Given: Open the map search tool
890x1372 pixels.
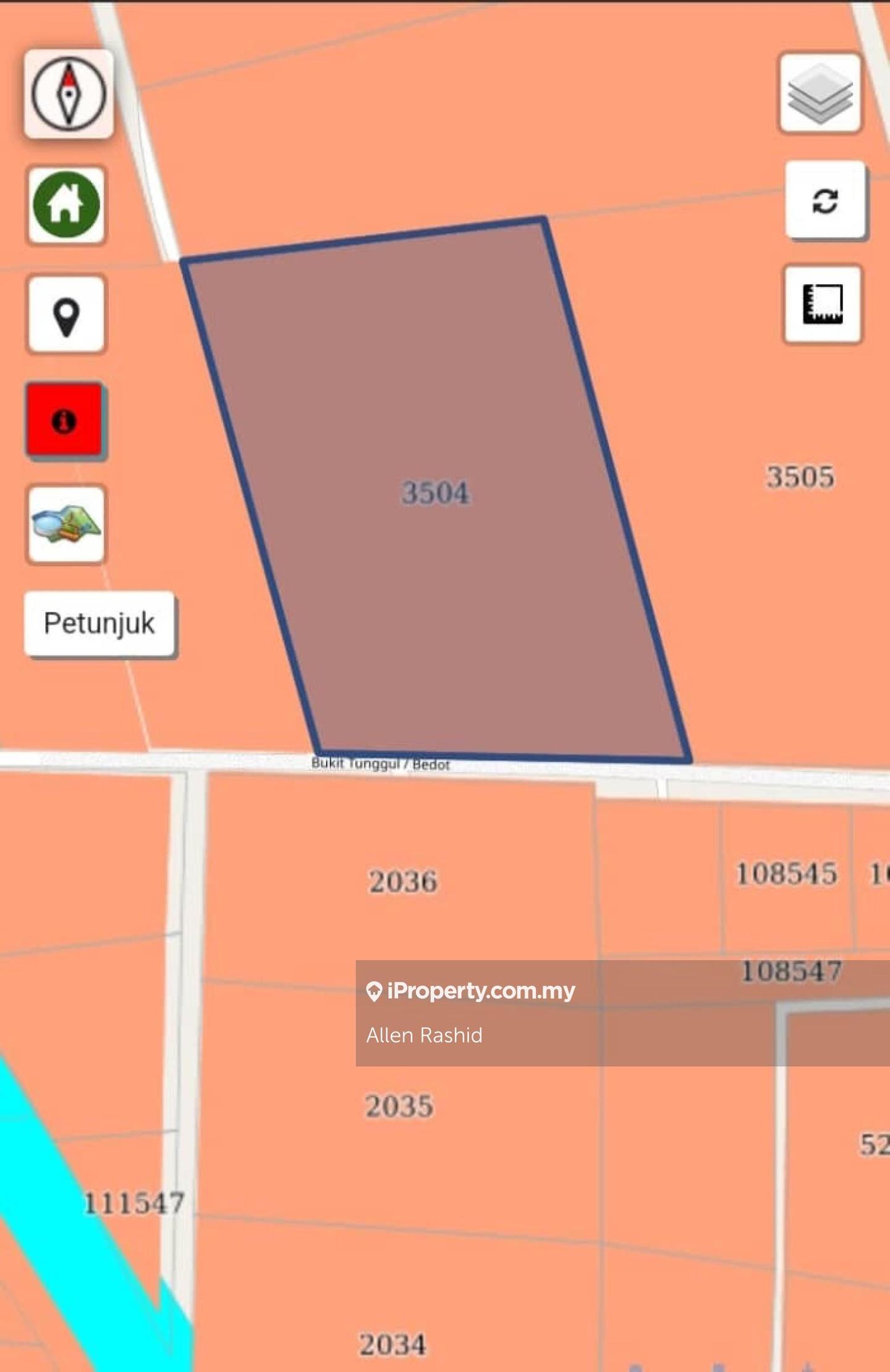Looking at the screenshot, I should click(x=66, y=524).
